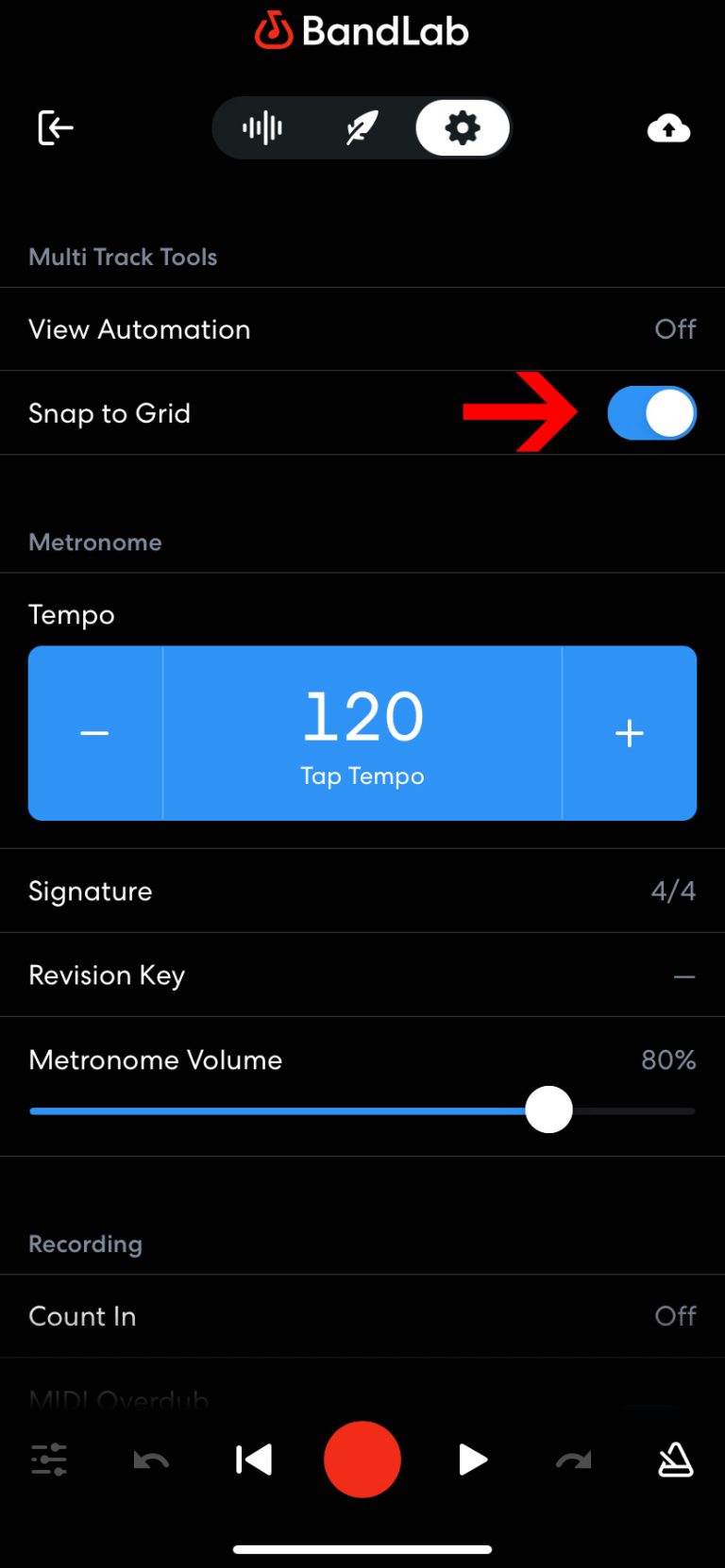This screenshot has width=725, height=1568.
Task: Tap the cloud upload icon
Action: tap(668, 128)
